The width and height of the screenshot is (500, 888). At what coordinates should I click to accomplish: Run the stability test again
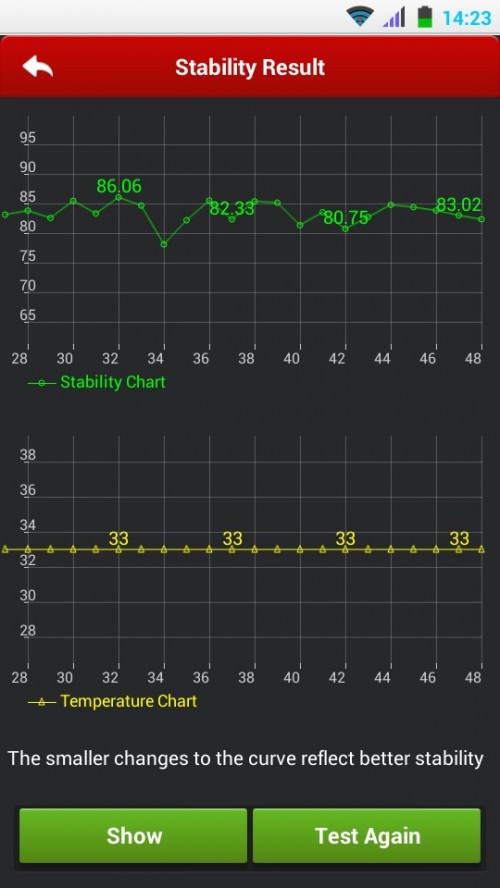(x=367, y=835)
